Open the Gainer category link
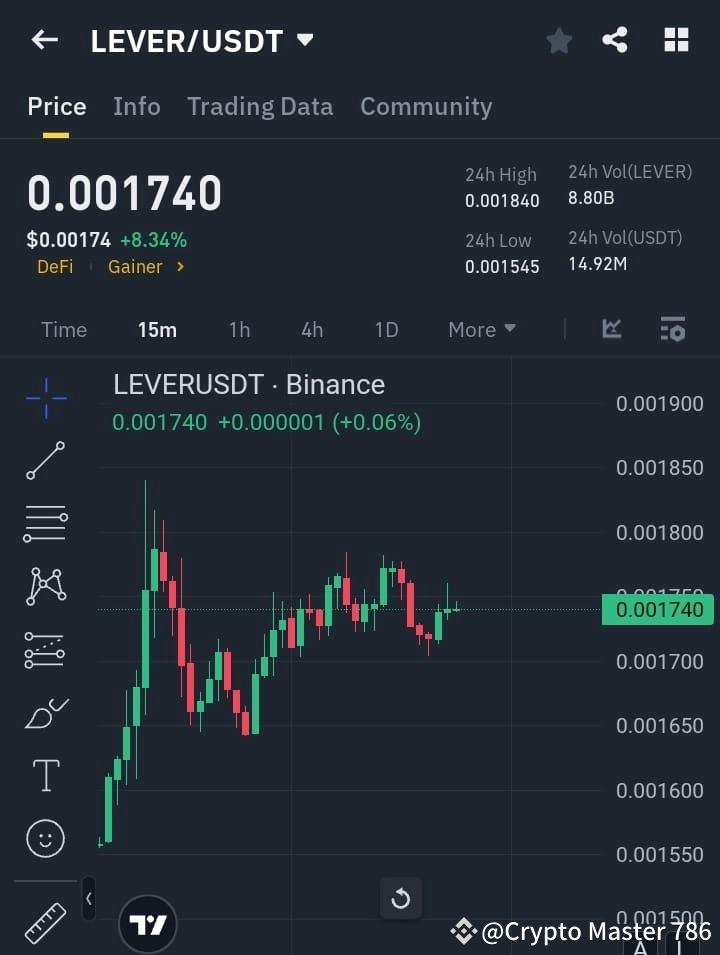The width and height of the screenshot is (720, 955). 136,267
